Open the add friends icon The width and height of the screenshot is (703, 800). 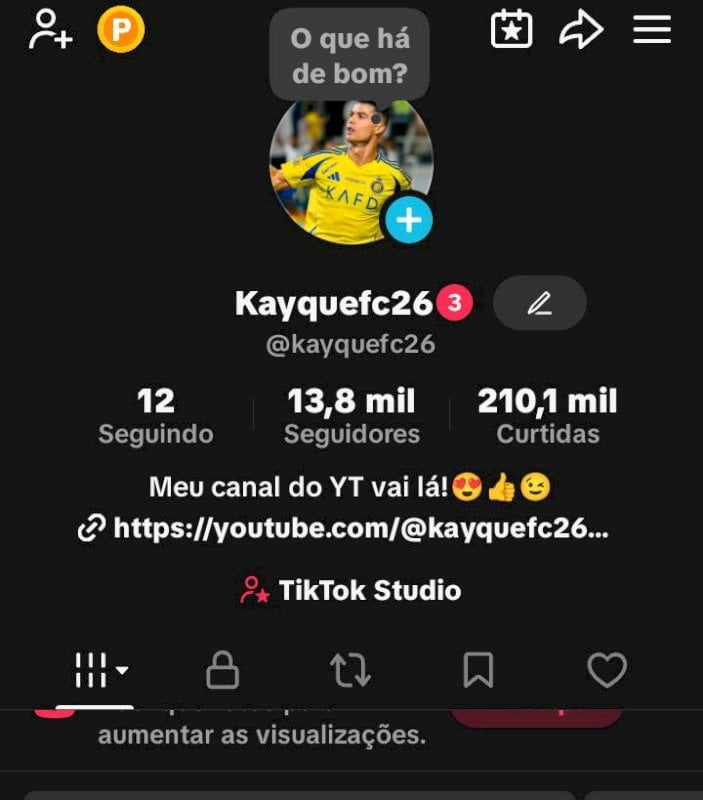50,30
